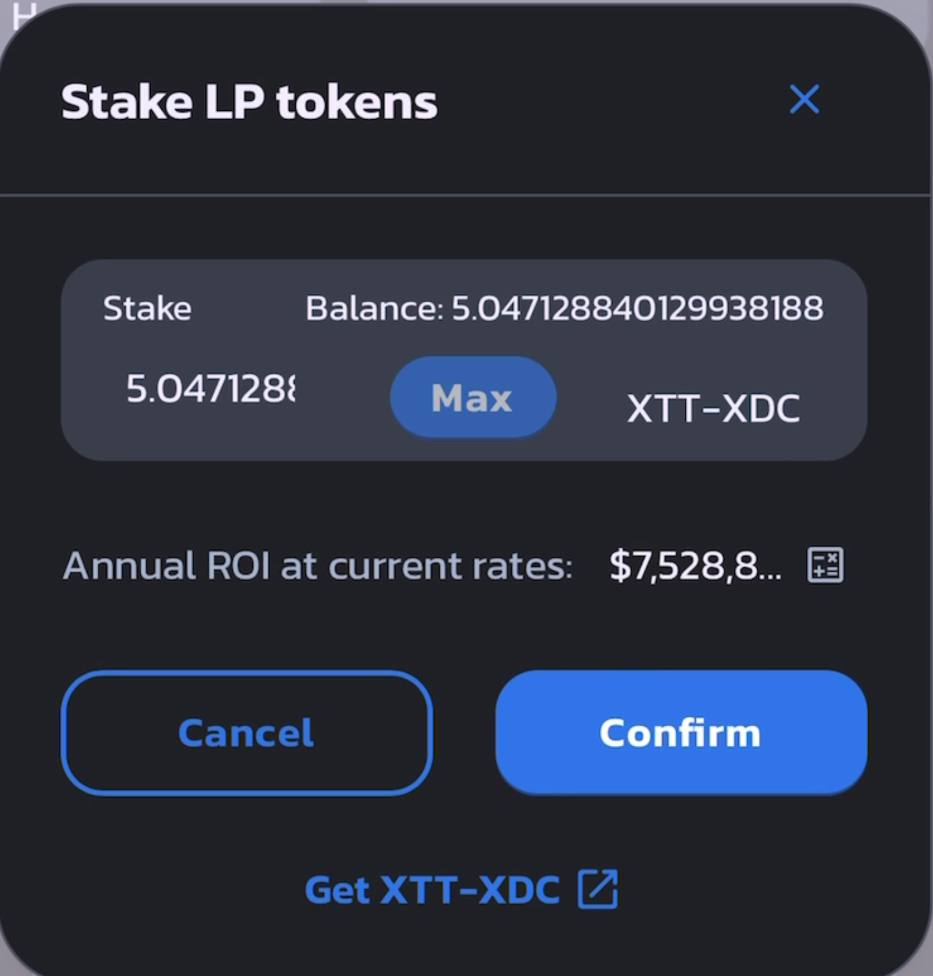Image resolution: width=933 pixels, height=976 pixels.
Task: Cancel staking LP tokens
Action: (246, 733)
